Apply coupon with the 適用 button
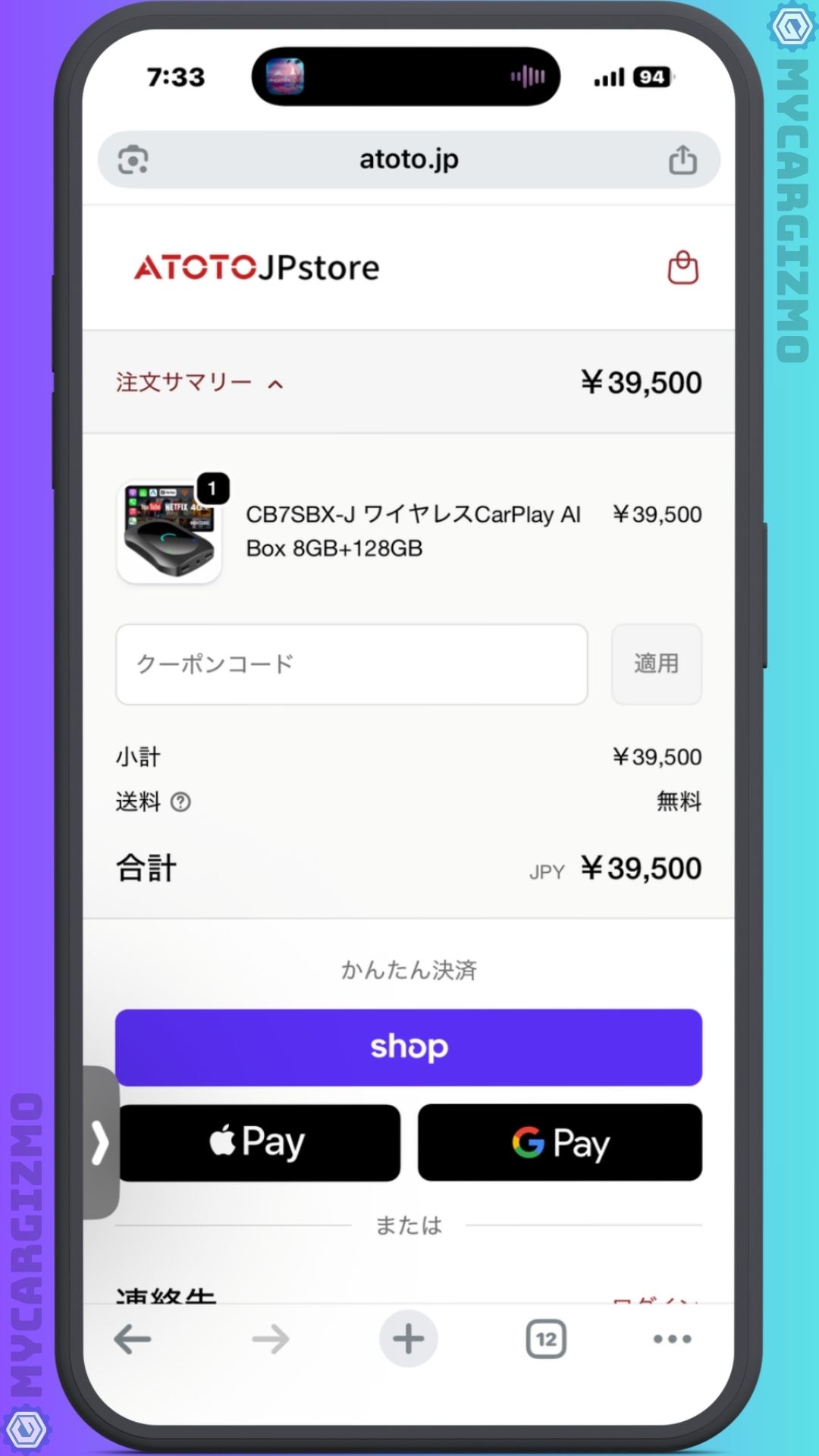Image resolution: width=819 pixels, height=1456 pixels. [x=656, y=664]
